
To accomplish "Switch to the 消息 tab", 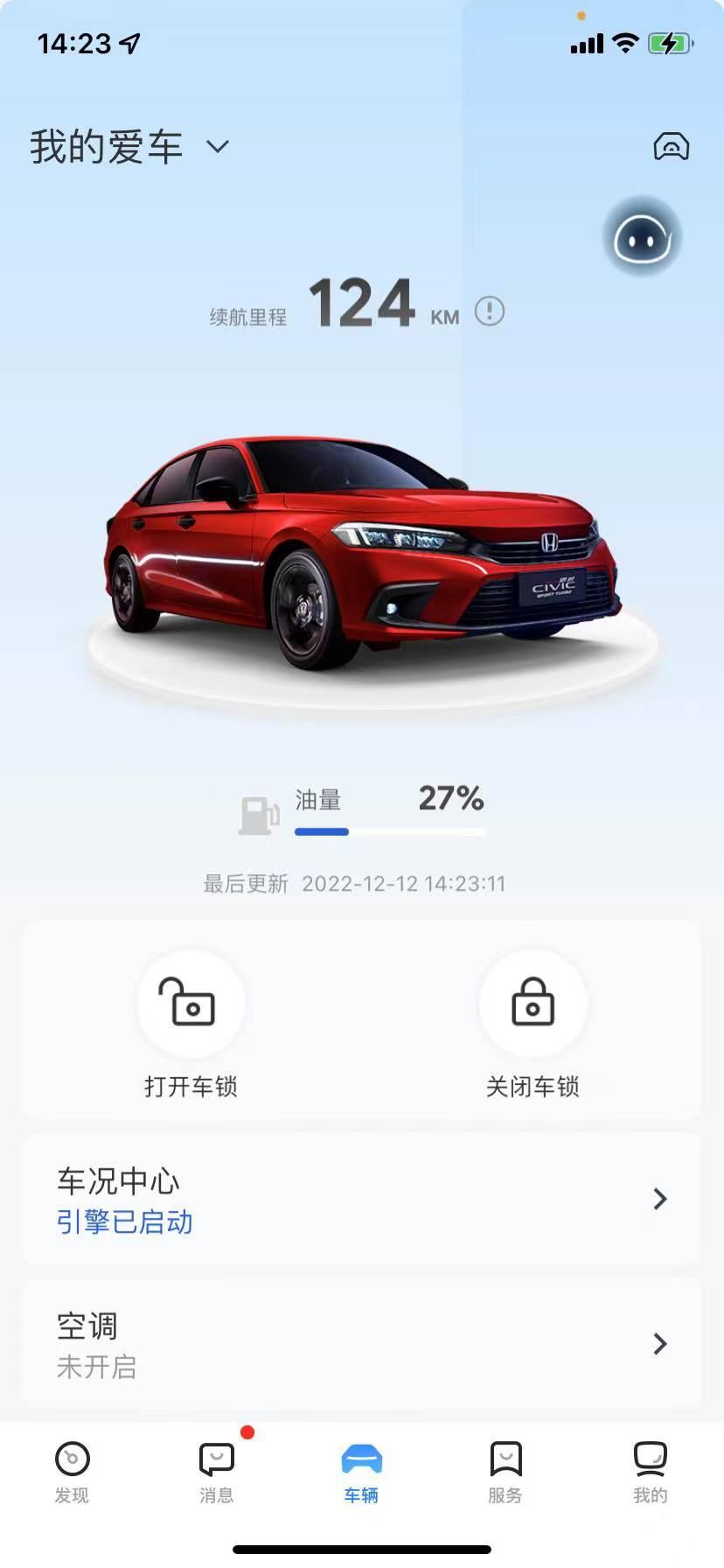I will [217, 1472].
